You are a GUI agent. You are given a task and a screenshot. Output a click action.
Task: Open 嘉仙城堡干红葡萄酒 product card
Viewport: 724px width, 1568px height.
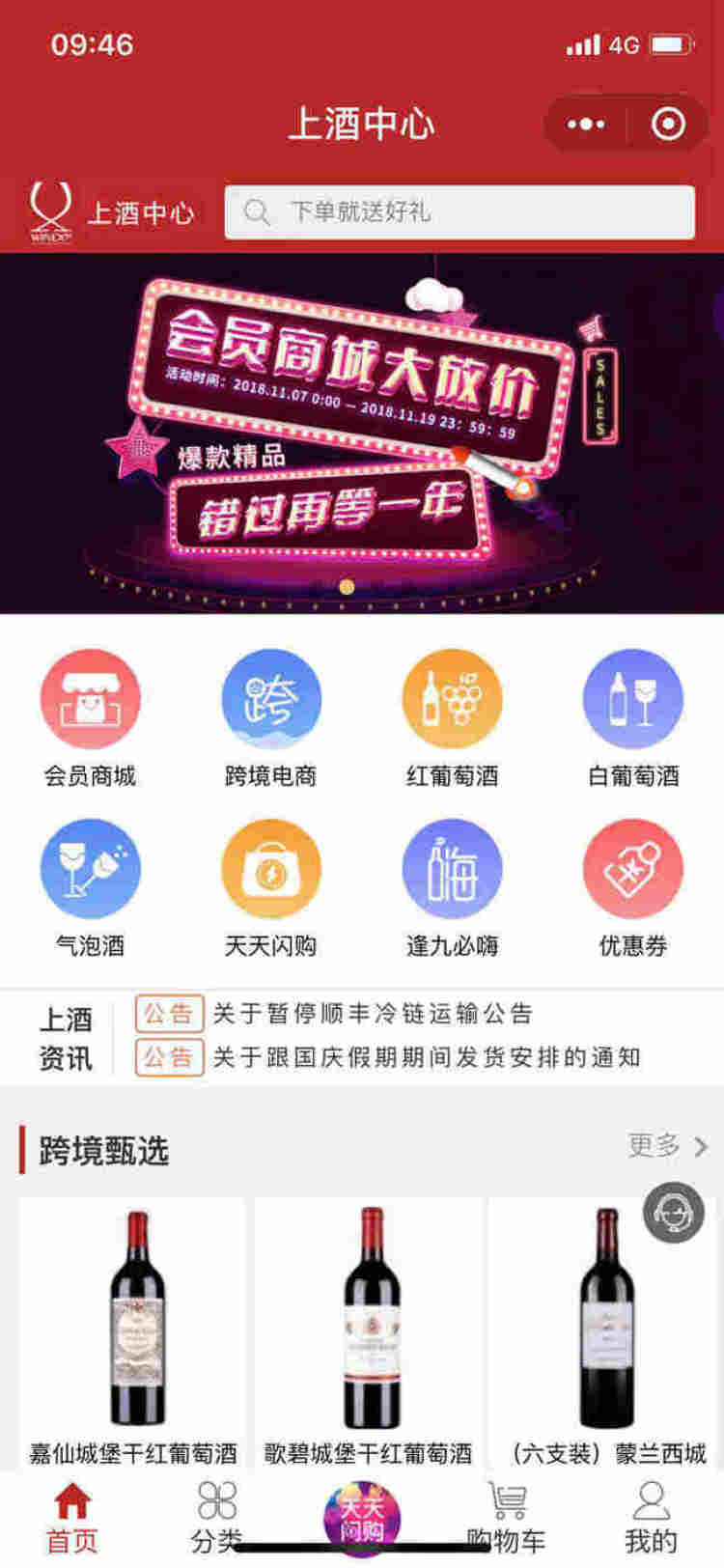[x=133, y=1332]
